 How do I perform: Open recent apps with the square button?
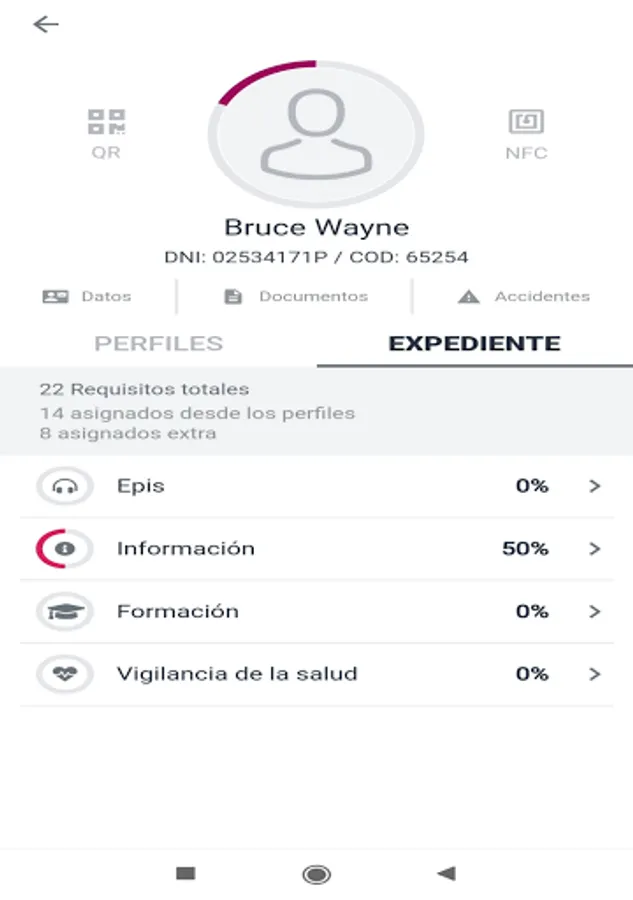(x=186, y=874)
